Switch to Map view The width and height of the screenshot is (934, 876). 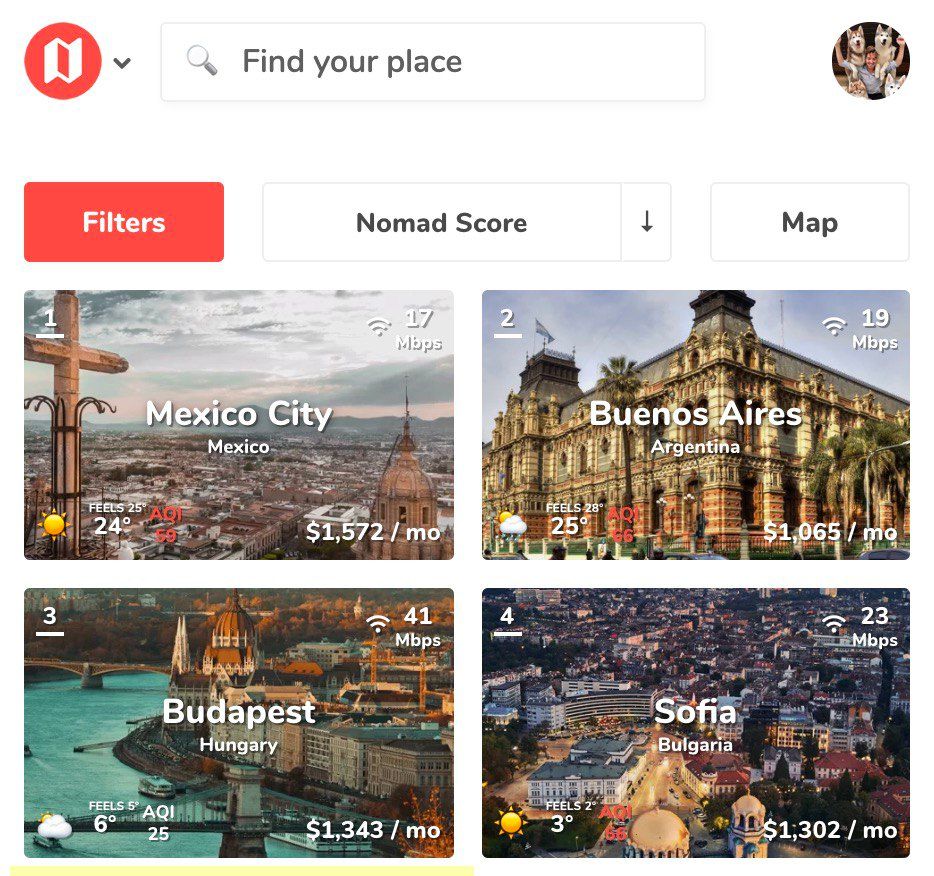tap(809, 222)
